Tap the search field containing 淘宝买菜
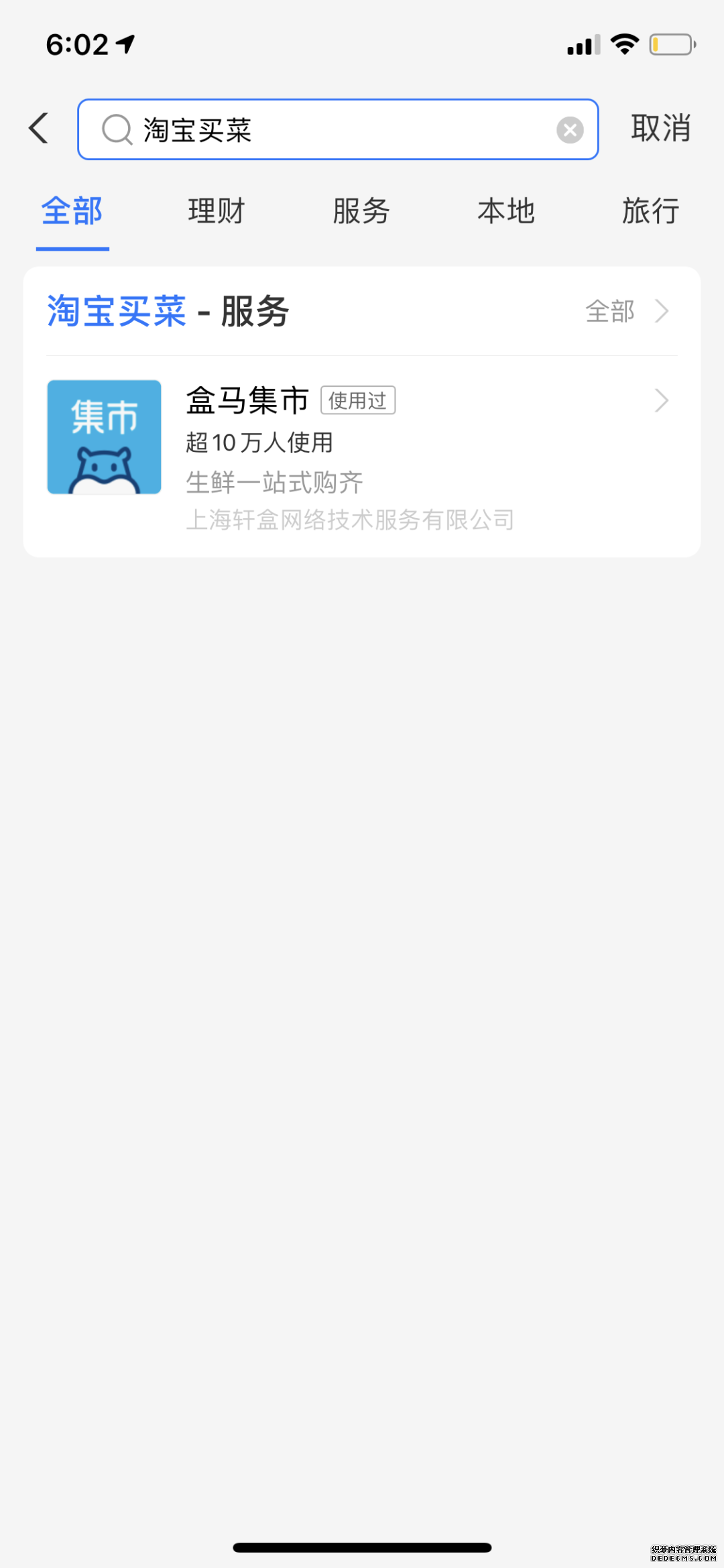The width and height of the screenshot is (724, 1568). [338, 129]
